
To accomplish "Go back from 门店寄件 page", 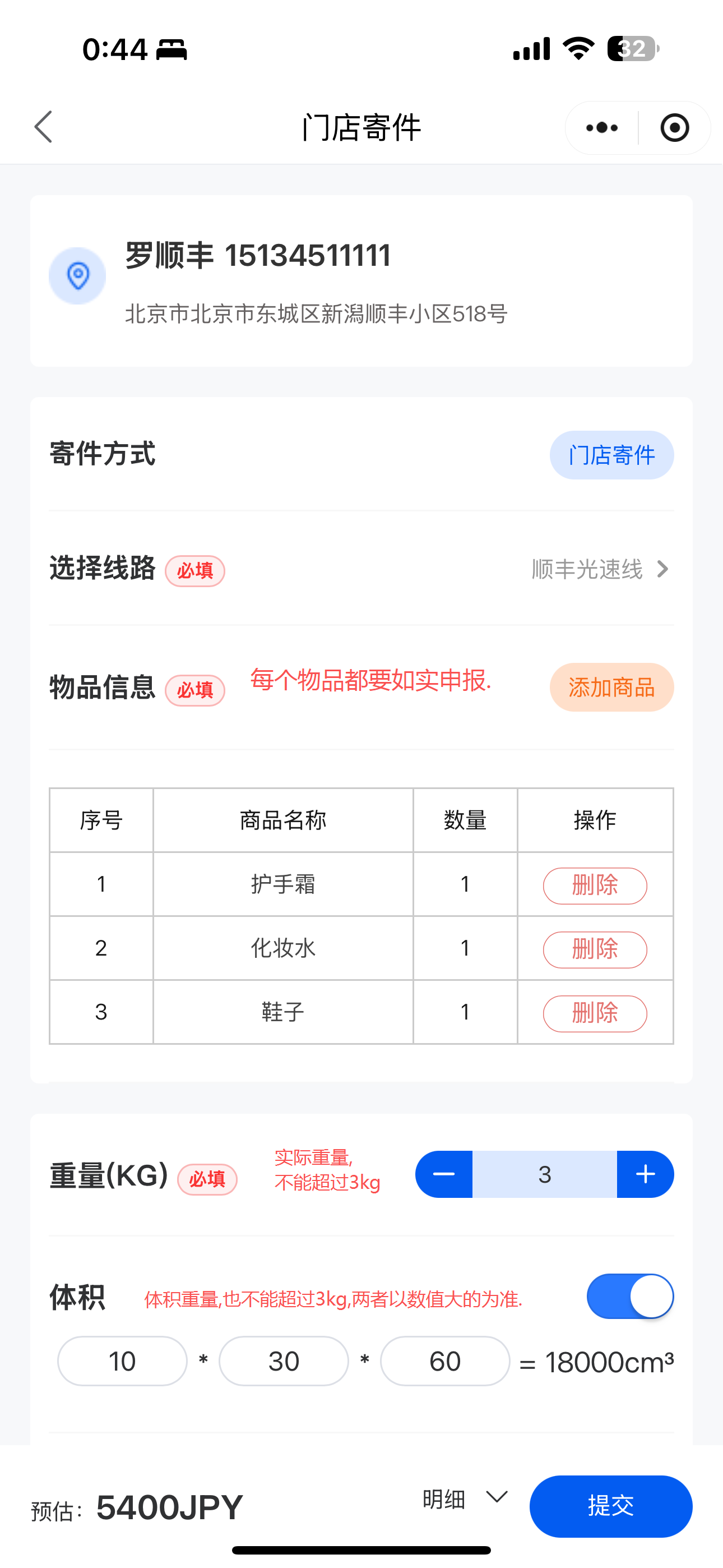I will tap(44, 127).
